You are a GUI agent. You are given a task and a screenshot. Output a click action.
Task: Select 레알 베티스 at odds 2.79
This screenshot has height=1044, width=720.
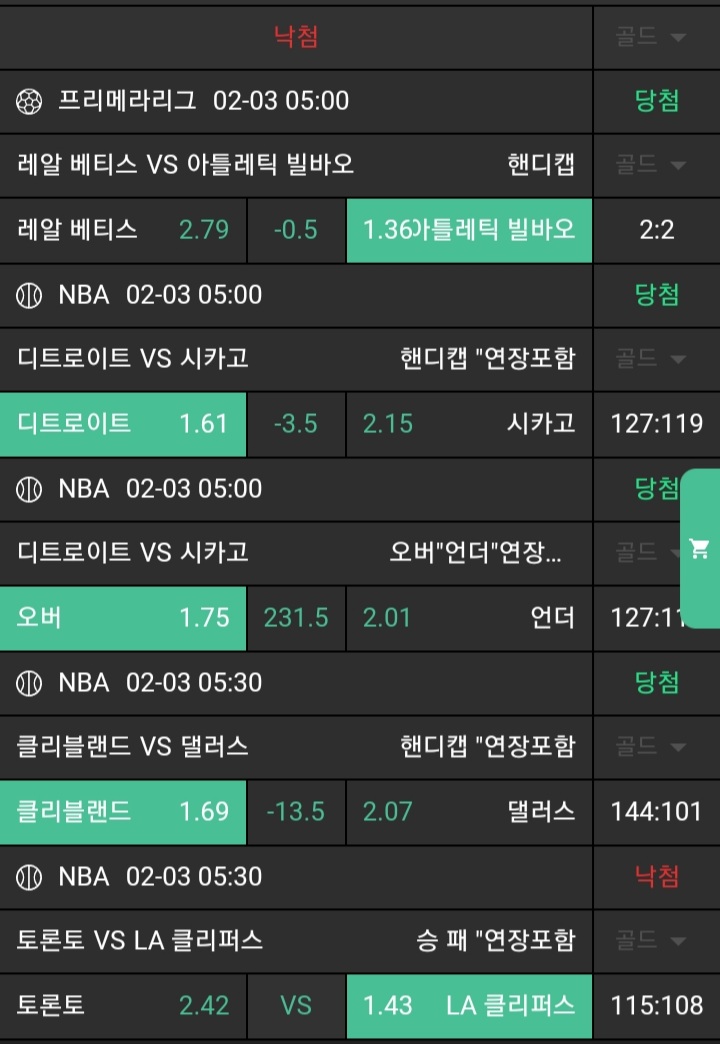pos(123,230)
